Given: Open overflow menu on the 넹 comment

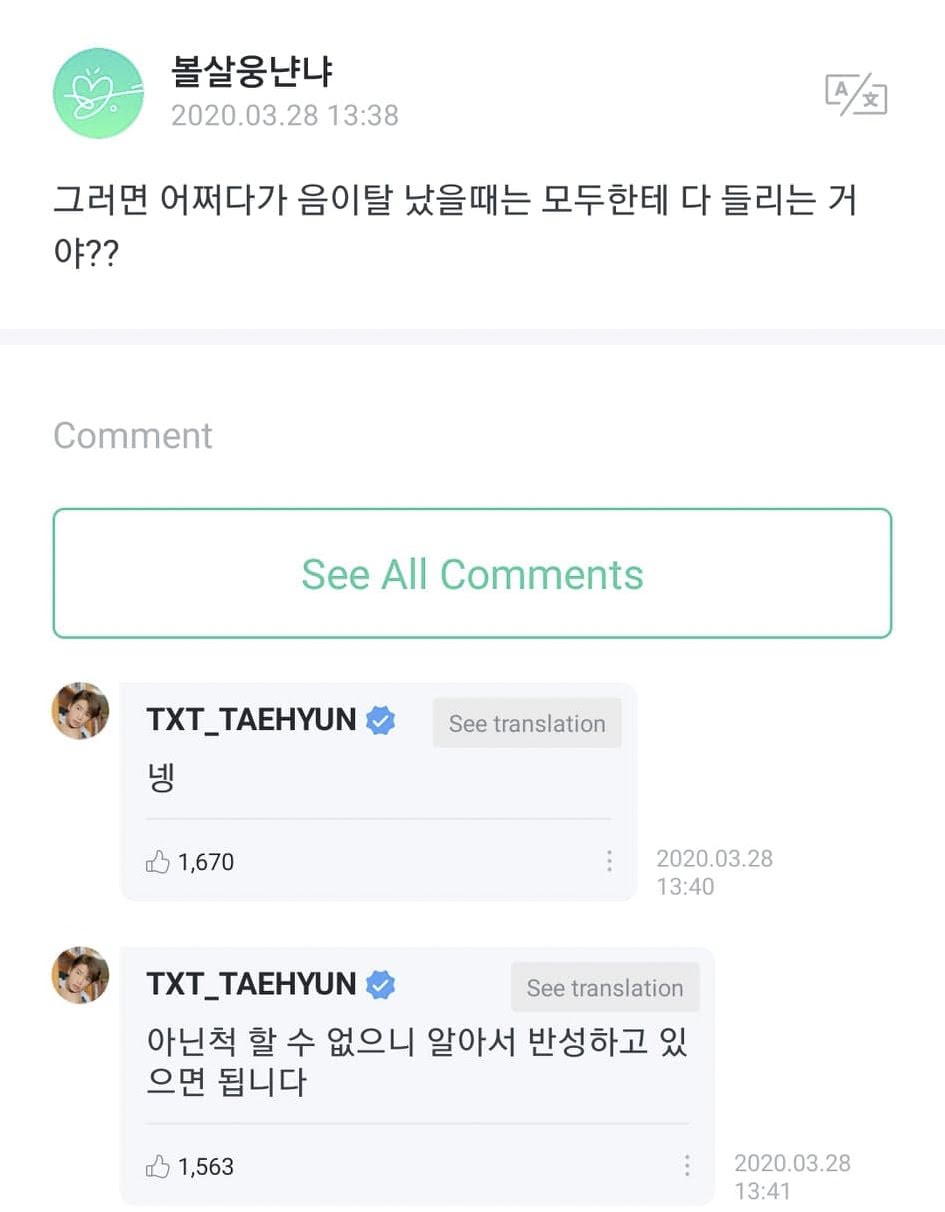Looking at the screenshot, I should [x=609, y=862].
